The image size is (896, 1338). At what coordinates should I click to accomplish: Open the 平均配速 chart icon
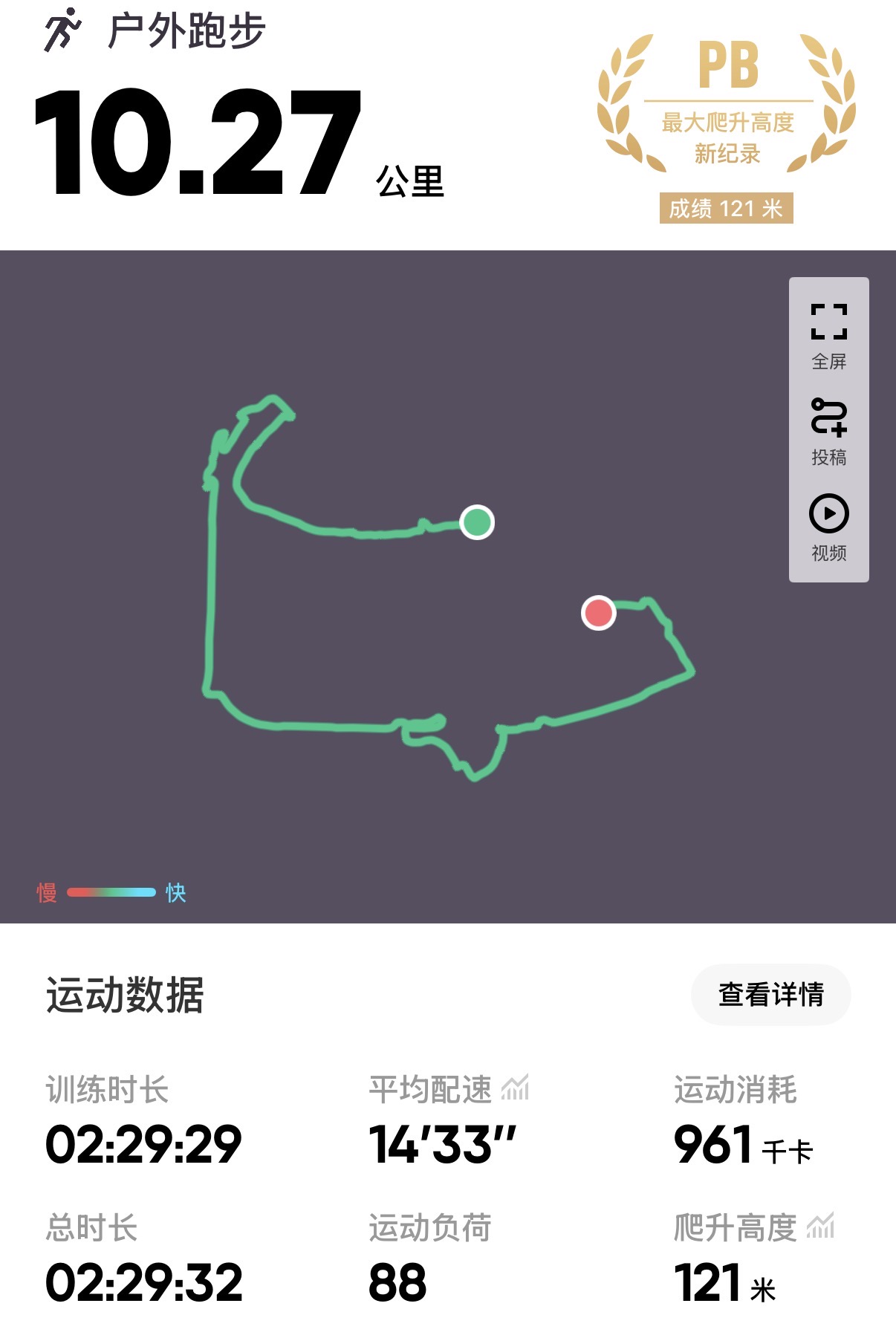(515, 1088)
